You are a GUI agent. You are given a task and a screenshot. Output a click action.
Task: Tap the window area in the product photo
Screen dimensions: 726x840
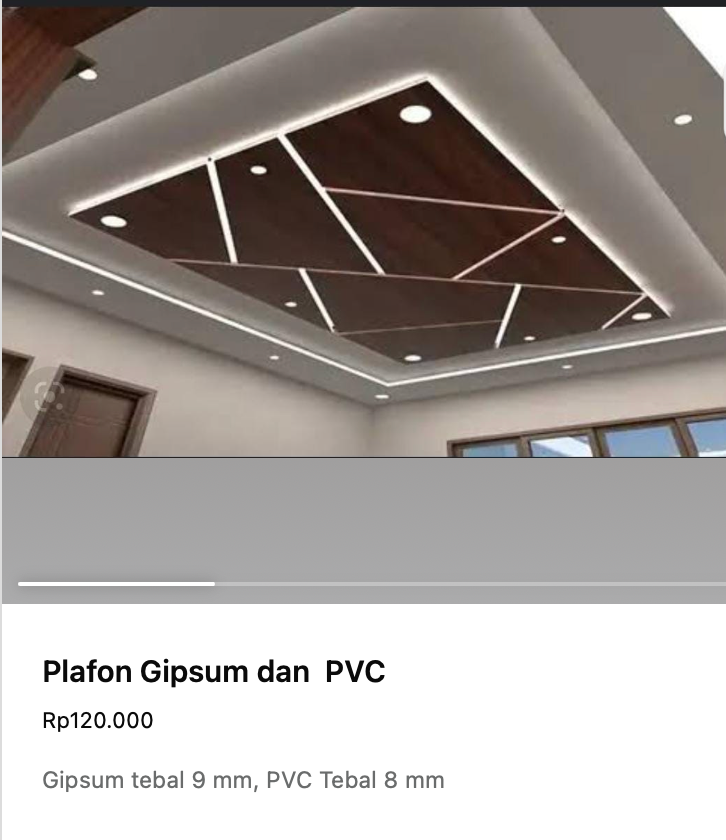coord(580,443)
